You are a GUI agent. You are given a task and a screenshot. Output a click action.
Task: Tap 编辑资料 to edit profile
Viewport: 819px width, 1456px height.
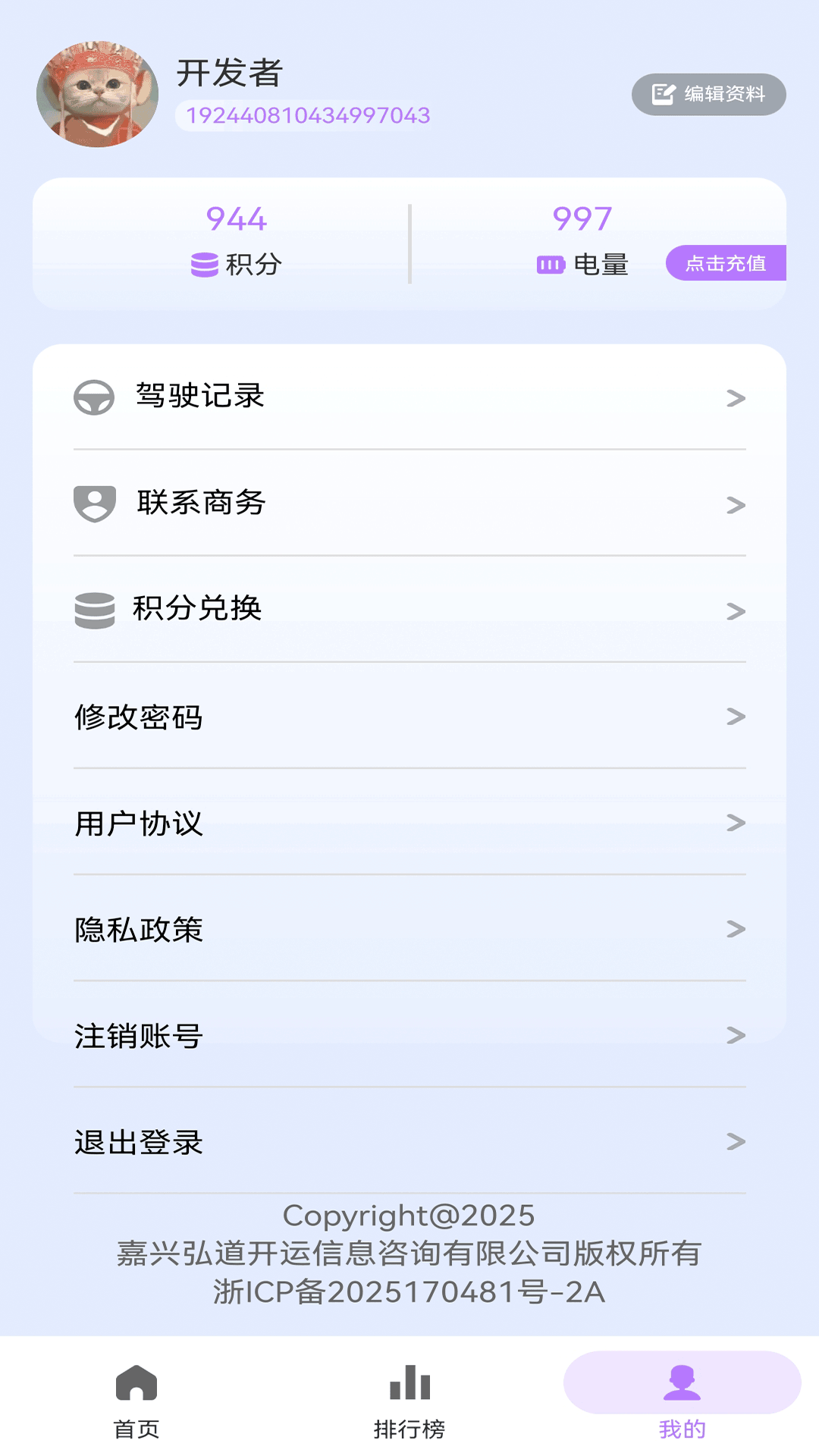[708, 94]
